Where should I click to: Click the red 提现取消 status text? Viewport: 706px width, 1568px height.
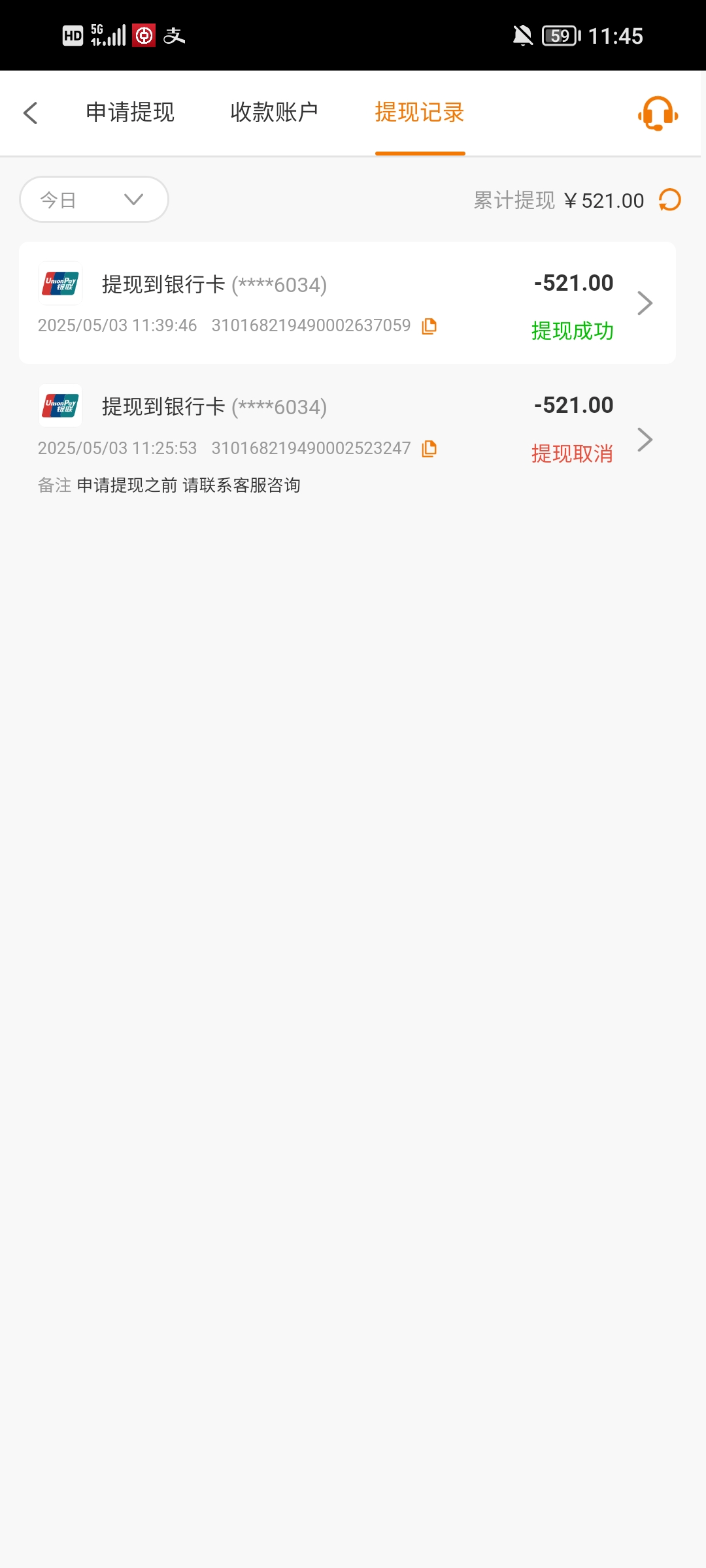click(571, 453)
